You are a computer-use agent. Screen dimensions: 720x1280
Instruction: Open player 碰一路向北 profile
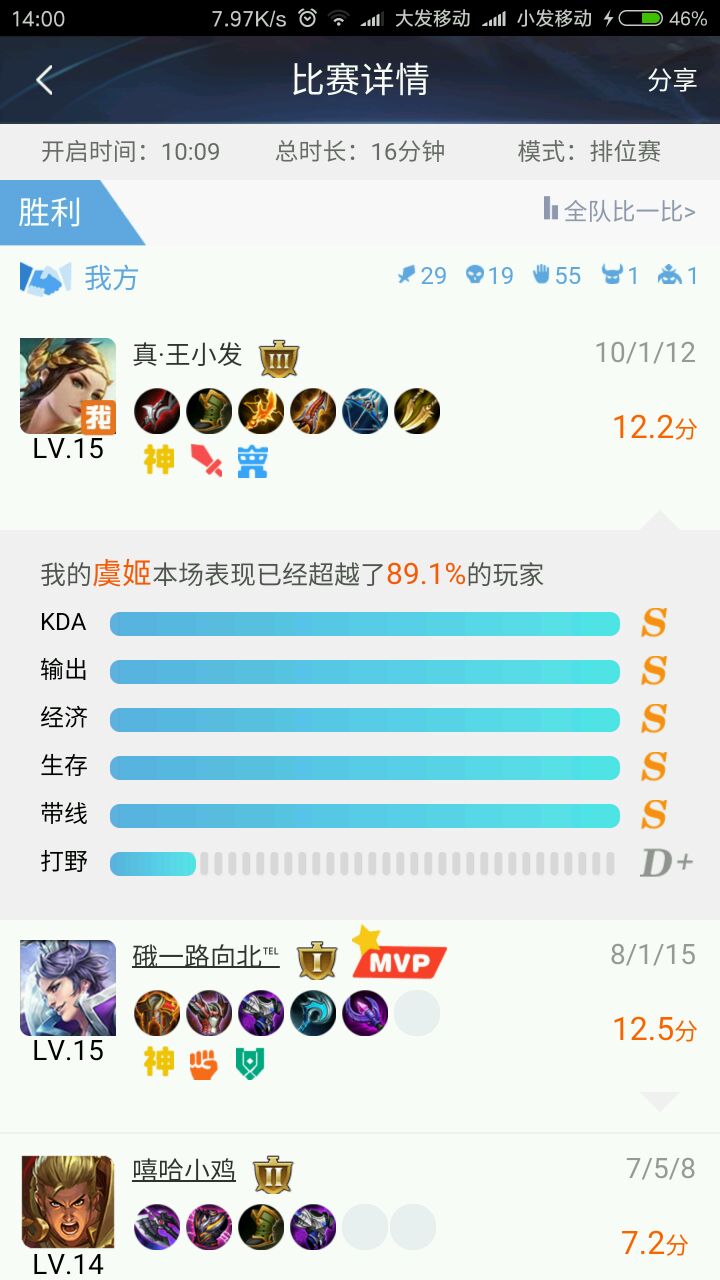click(x=205, y=956)
